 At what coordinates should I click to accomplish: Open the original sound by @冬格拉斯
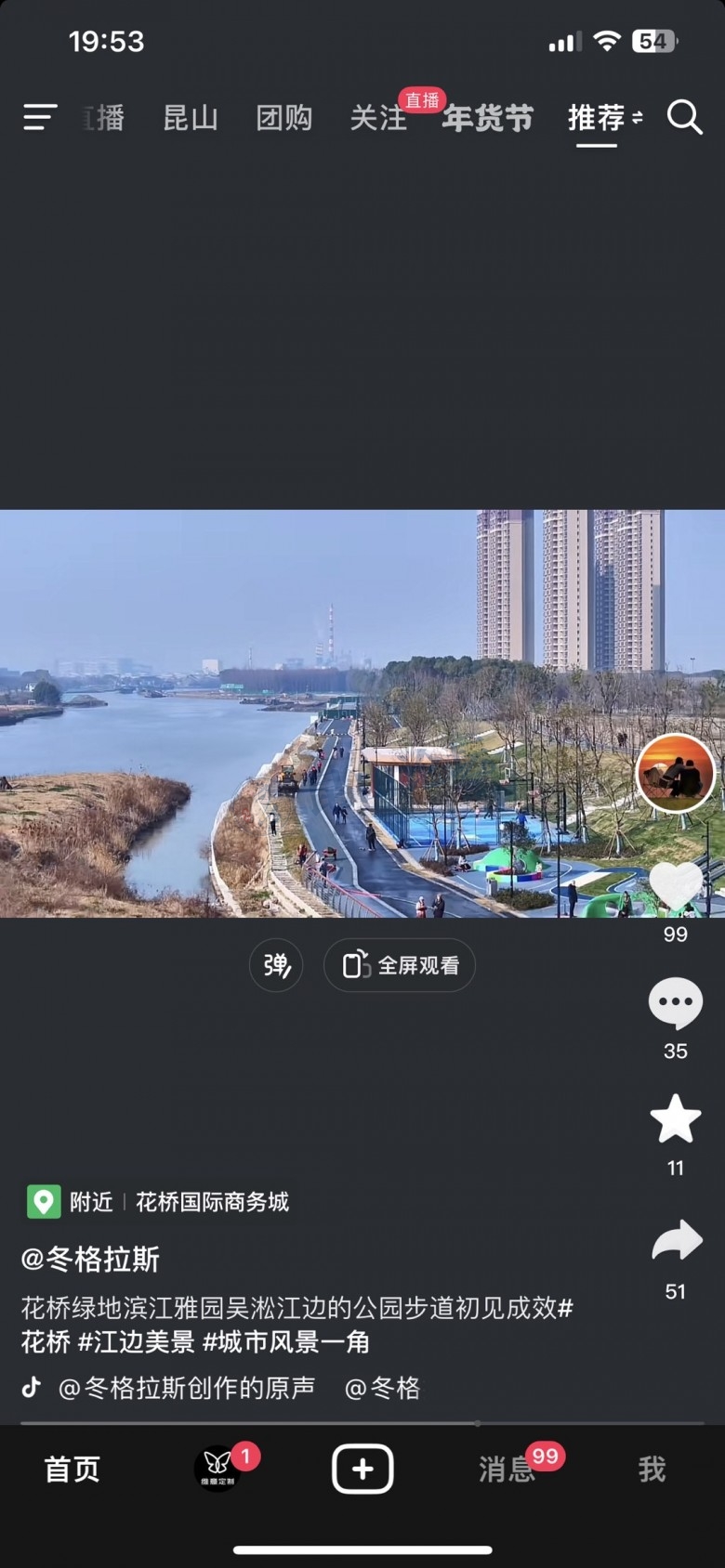[186, 1389]
